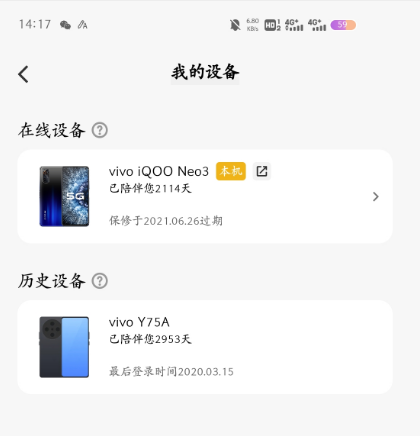Open the vivo Y75A history device card
Image resolution: width=420 pixels, height=436 pixels.
tap(205, 347)
